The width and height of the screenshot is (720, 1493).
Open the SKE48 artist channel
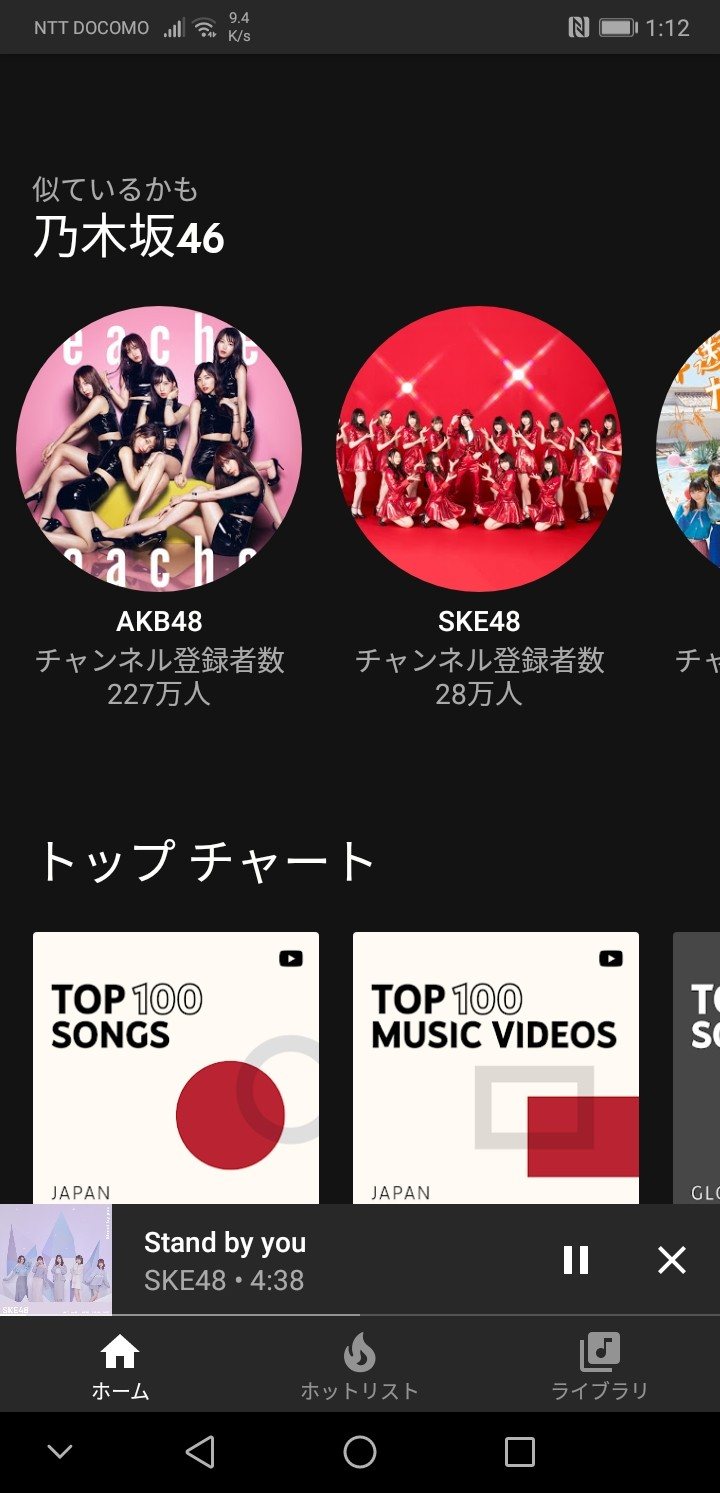tap(478, 449)
